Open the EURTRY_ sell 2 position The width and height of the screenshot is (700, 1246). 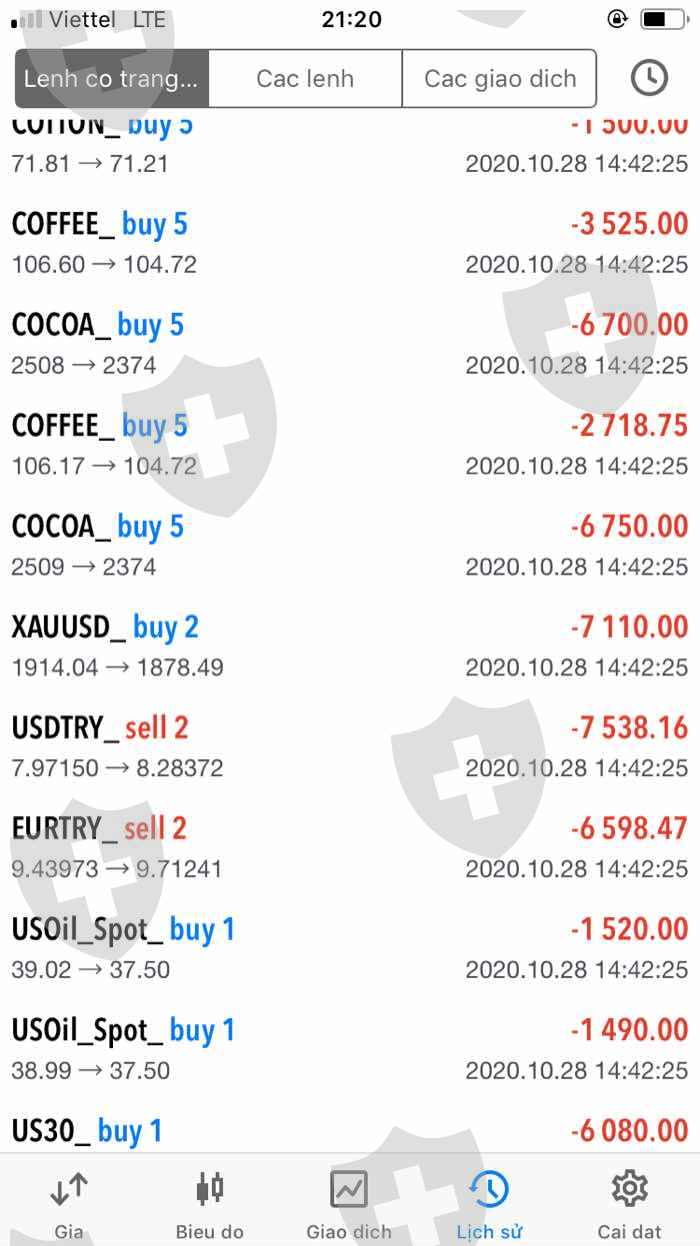(350, 847)
